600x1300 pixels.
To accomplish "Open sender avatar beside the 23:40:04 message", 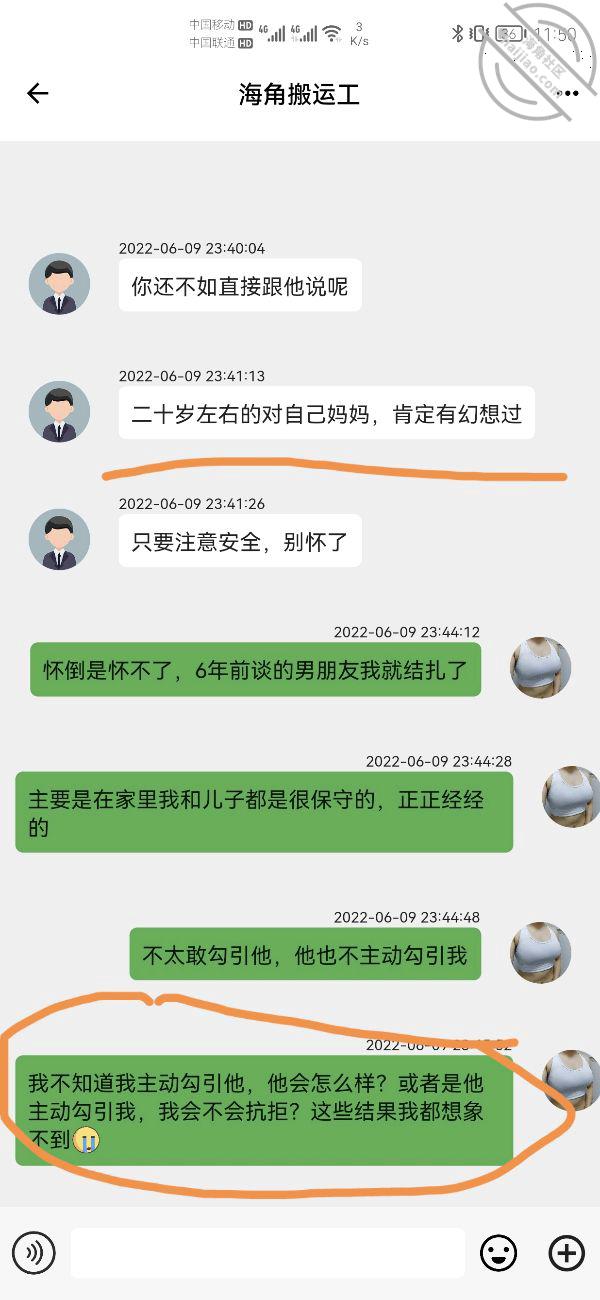I will pyautogui.click(x=59, y=284).
